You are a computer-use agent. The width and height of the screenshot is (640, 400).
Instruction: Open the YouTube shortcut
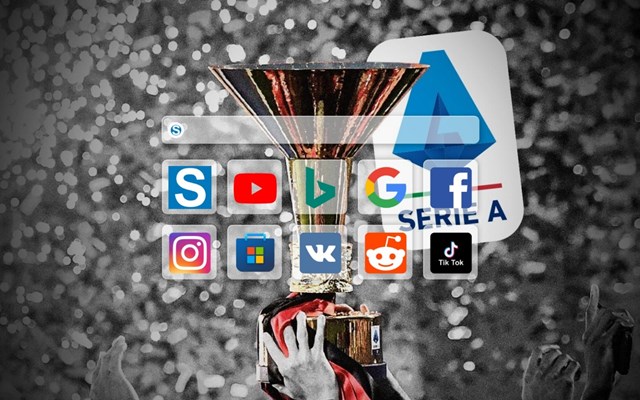pyautogui.click(x=255, y=187)
